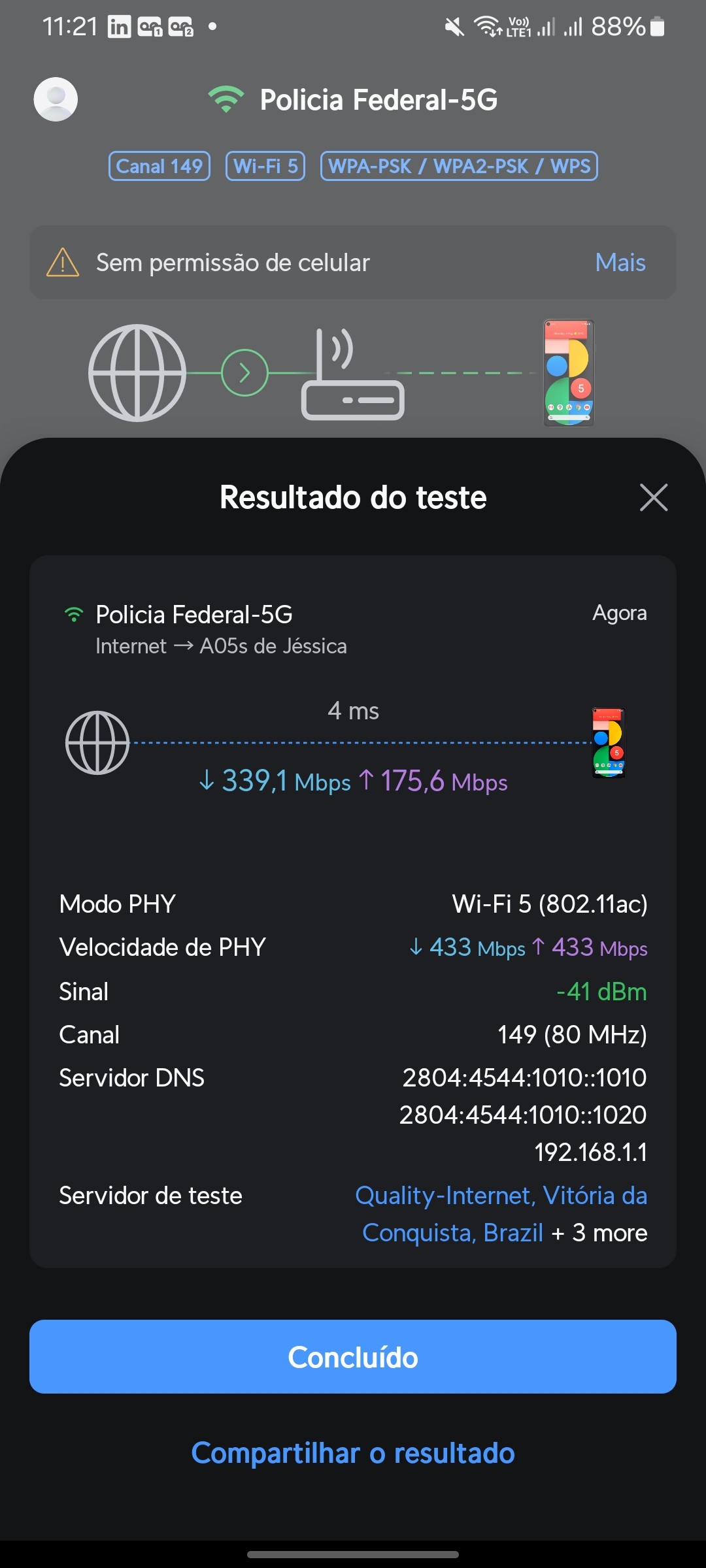Screen dimensions: 706x1568
Task: Close the Resultado do teste dialog
Action: [x=653, y=497]
